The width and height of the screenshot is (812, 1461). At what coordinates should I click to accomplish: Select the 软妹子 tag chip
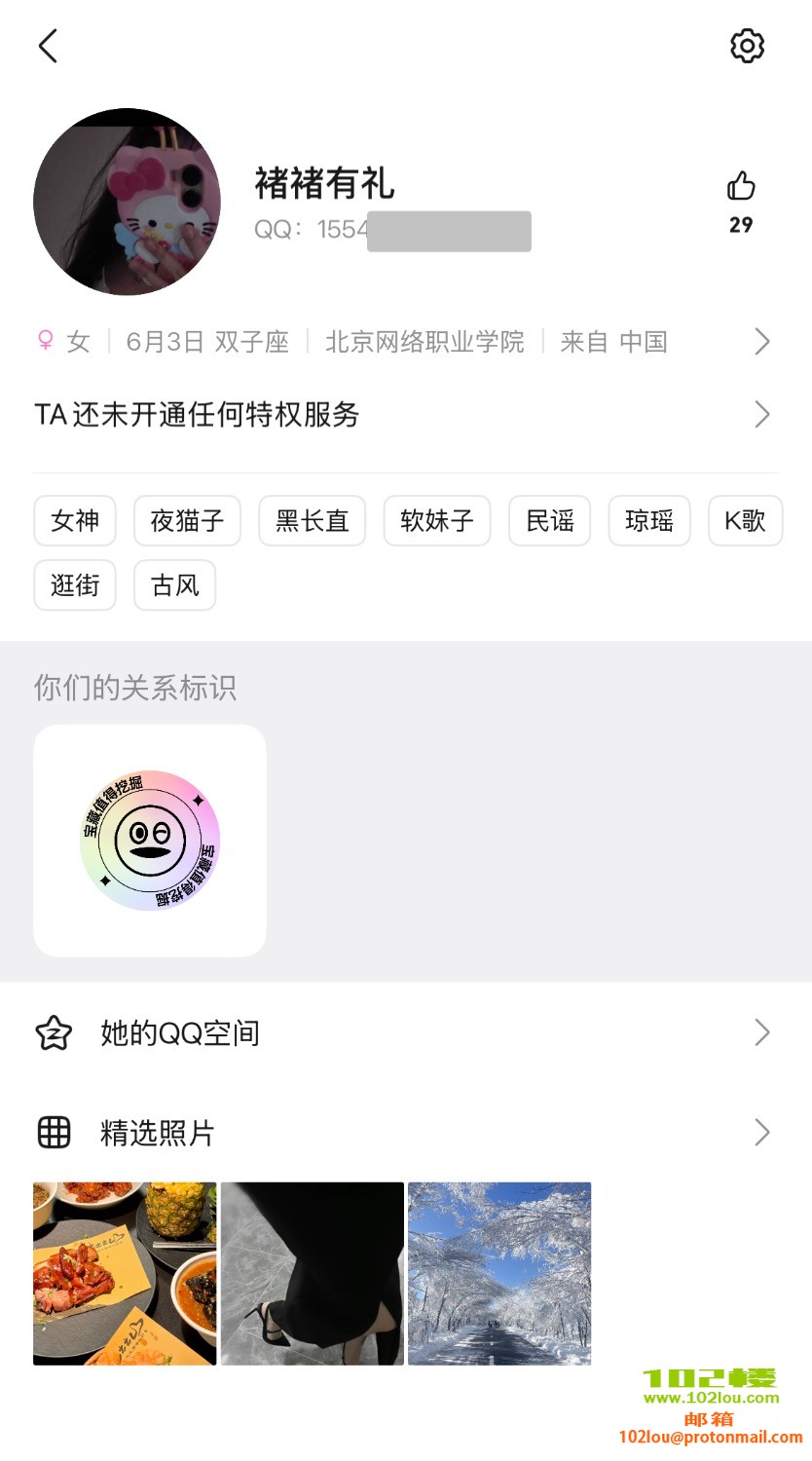click(436, 521)
